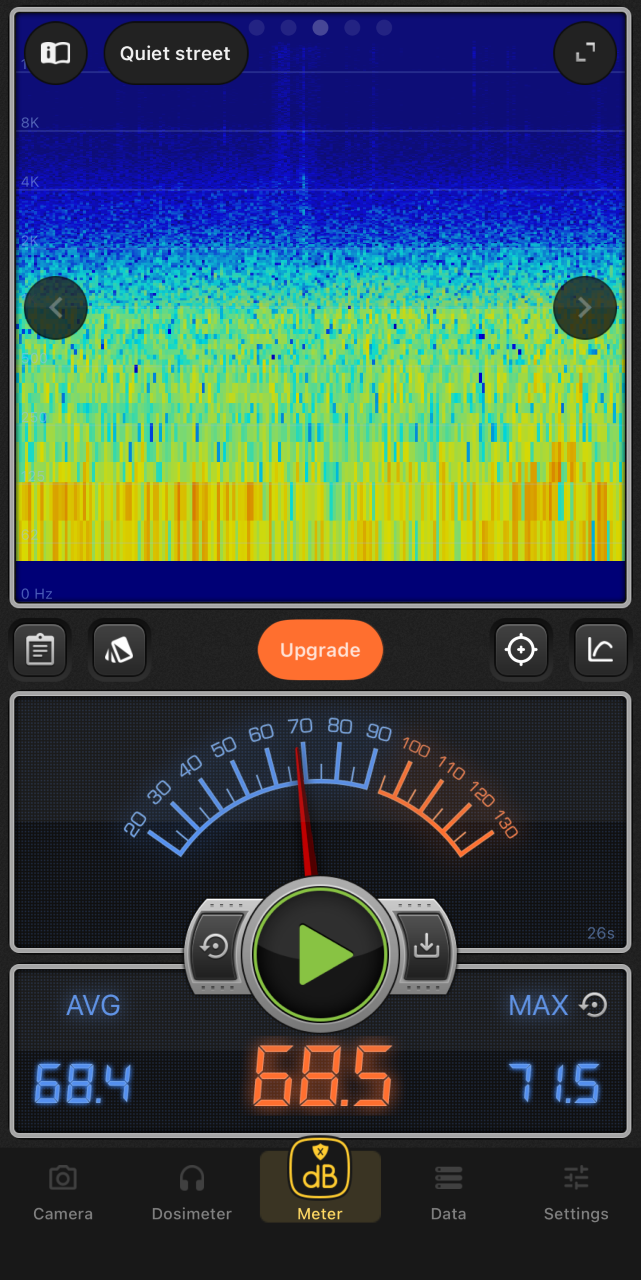Tap the Quiet street label

pyautogui.click(x=175, y=53)
